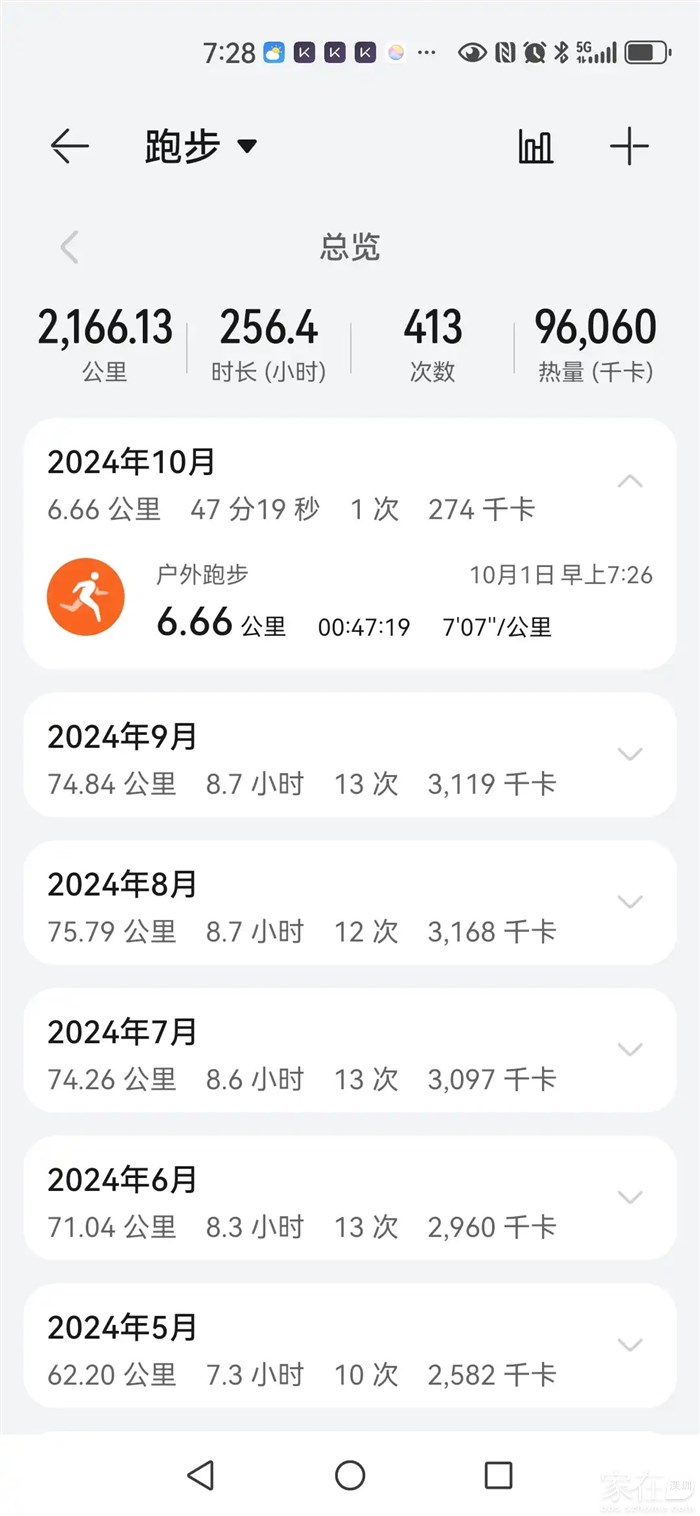Expand the 2024年8月 month card

click(629, 902)
